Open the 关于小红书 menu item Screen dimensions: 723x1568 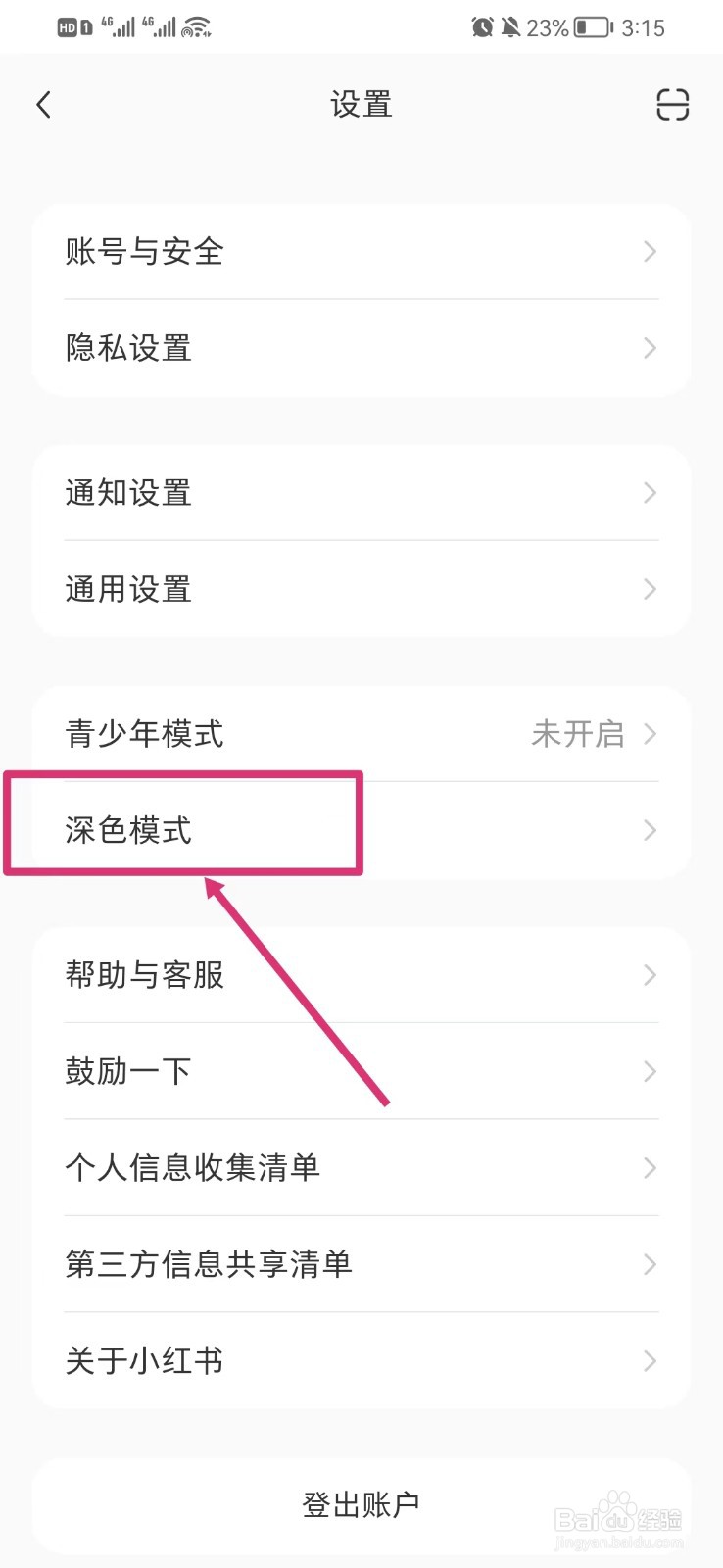tap(361, 1361)
